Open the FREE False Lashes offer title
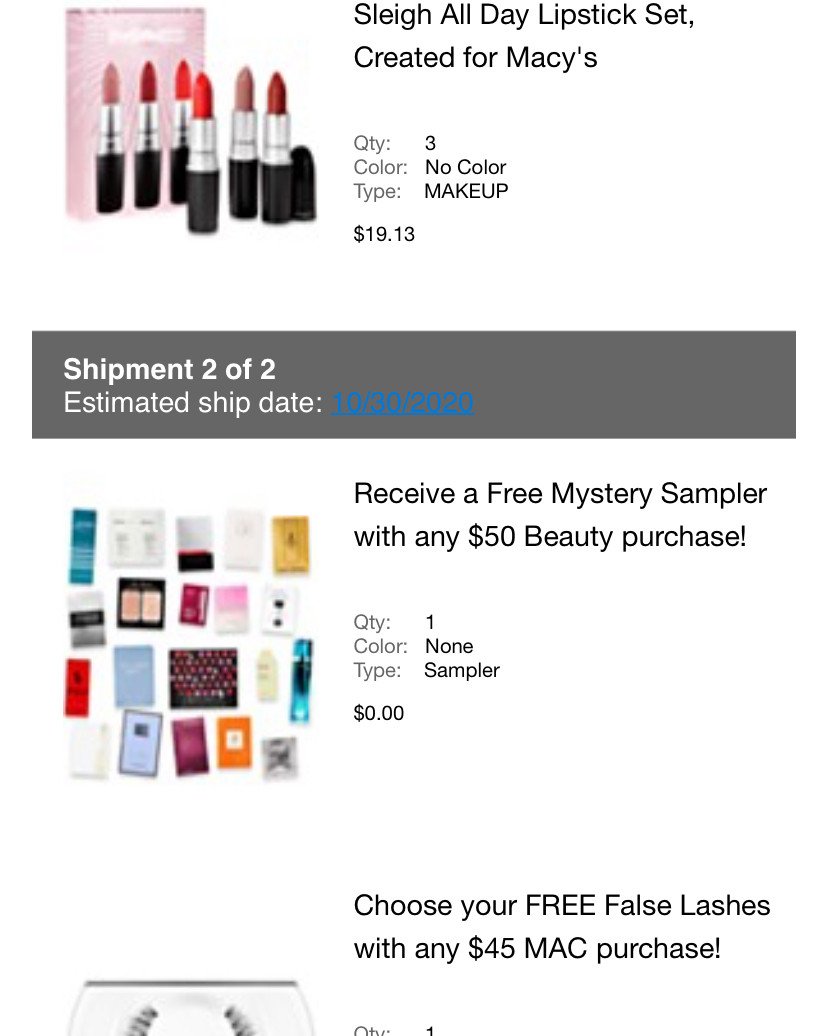The height and width of the screenshot is (1036, 828). tap(562, 926)
